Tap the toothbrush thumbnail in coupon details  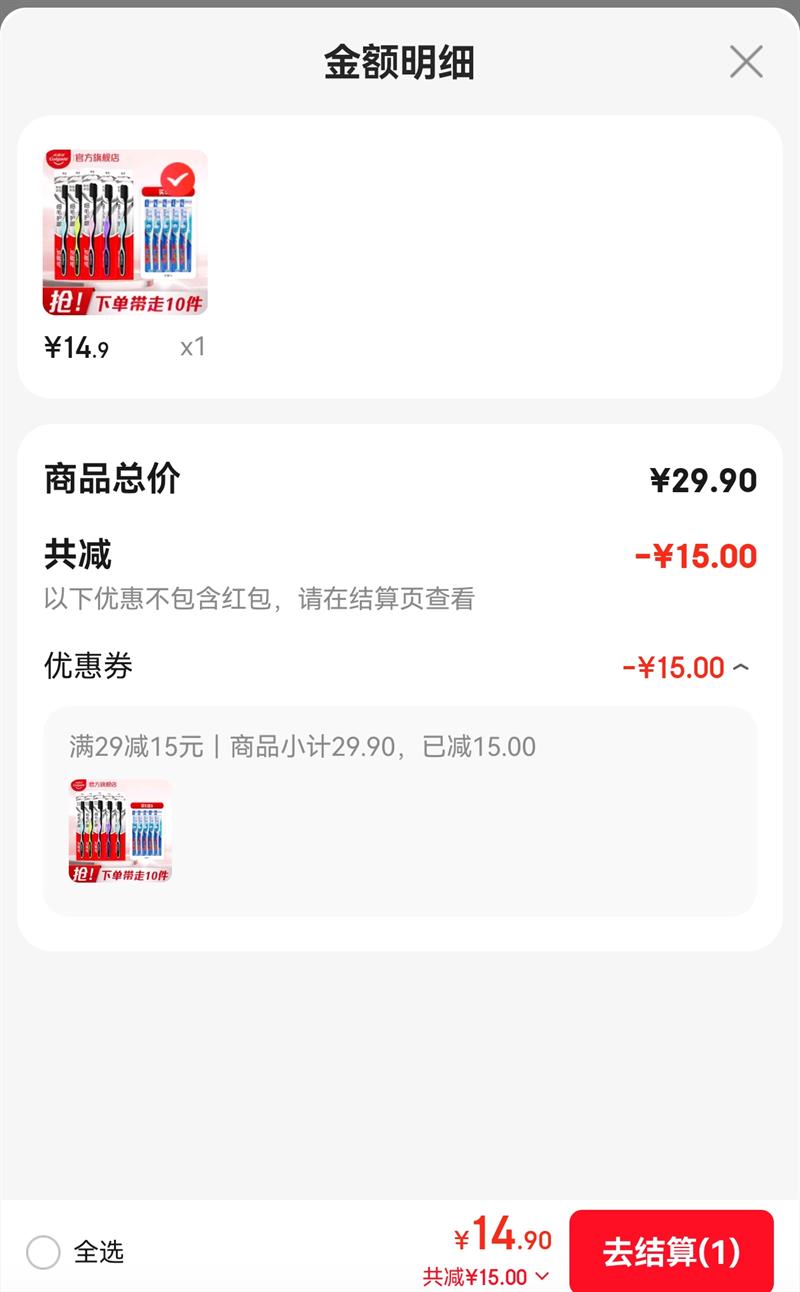click(x=121, y=831)
